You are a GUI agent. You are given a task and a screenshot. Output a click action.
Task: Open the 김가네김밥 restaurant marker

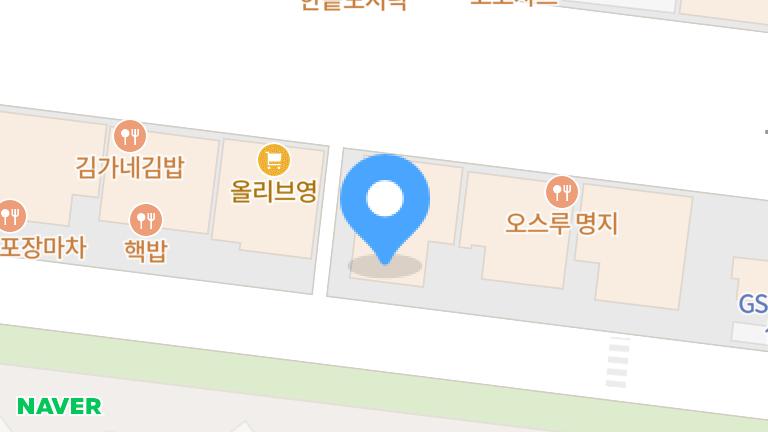click(x=130, y=135)
